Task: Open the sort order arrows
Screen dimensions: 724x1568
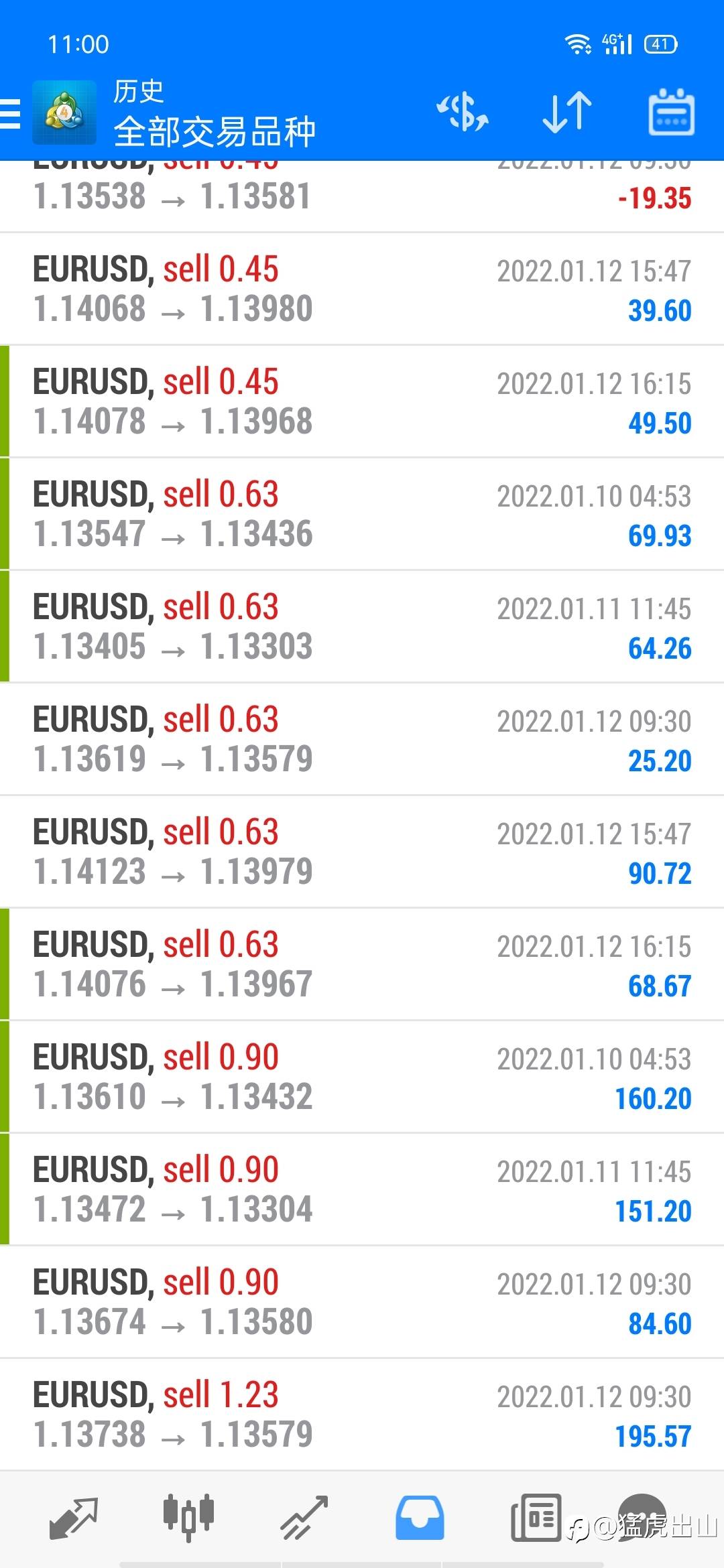Action: [567, 112]
